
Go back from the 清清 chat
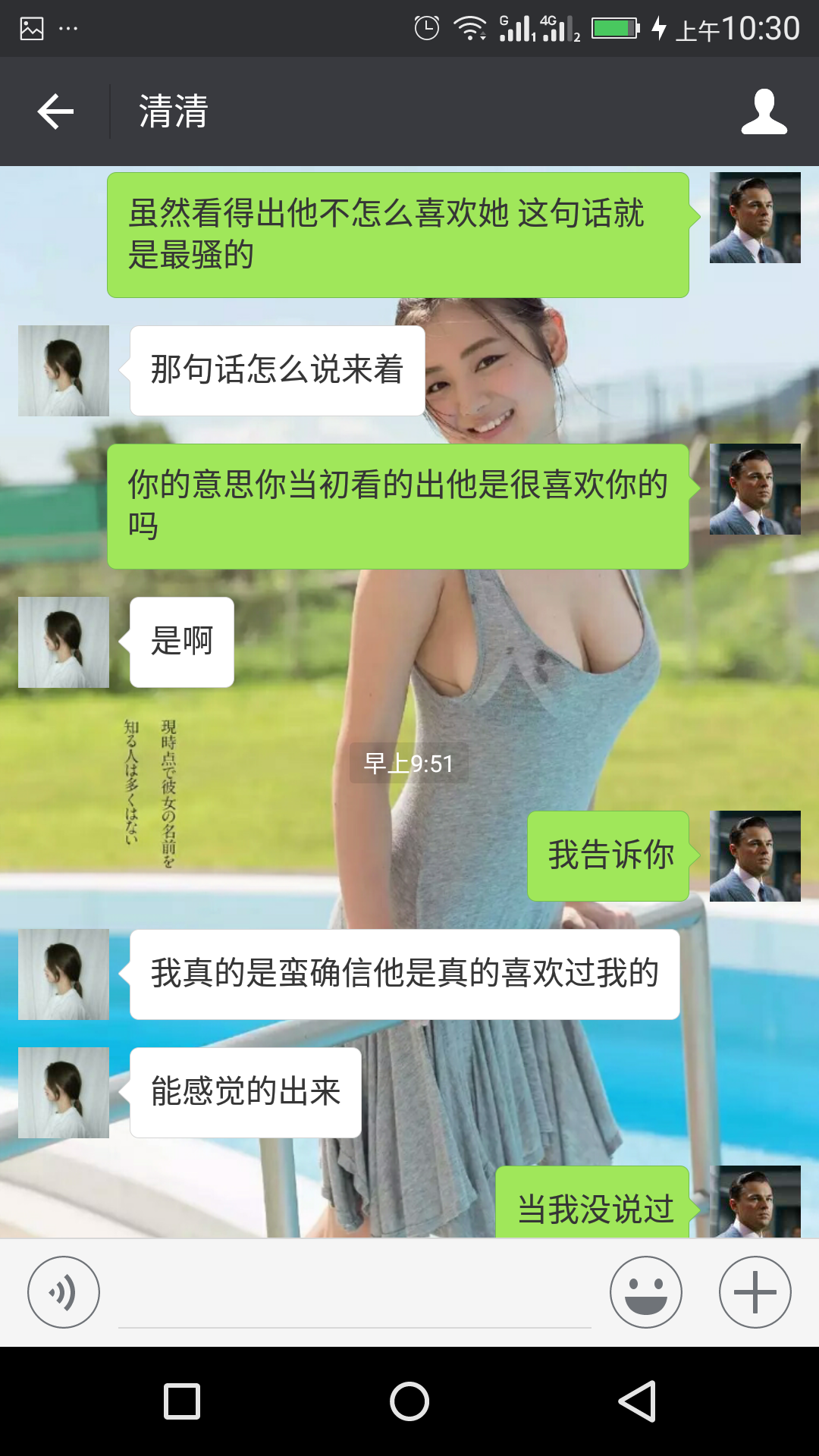(x=55, y=111)
